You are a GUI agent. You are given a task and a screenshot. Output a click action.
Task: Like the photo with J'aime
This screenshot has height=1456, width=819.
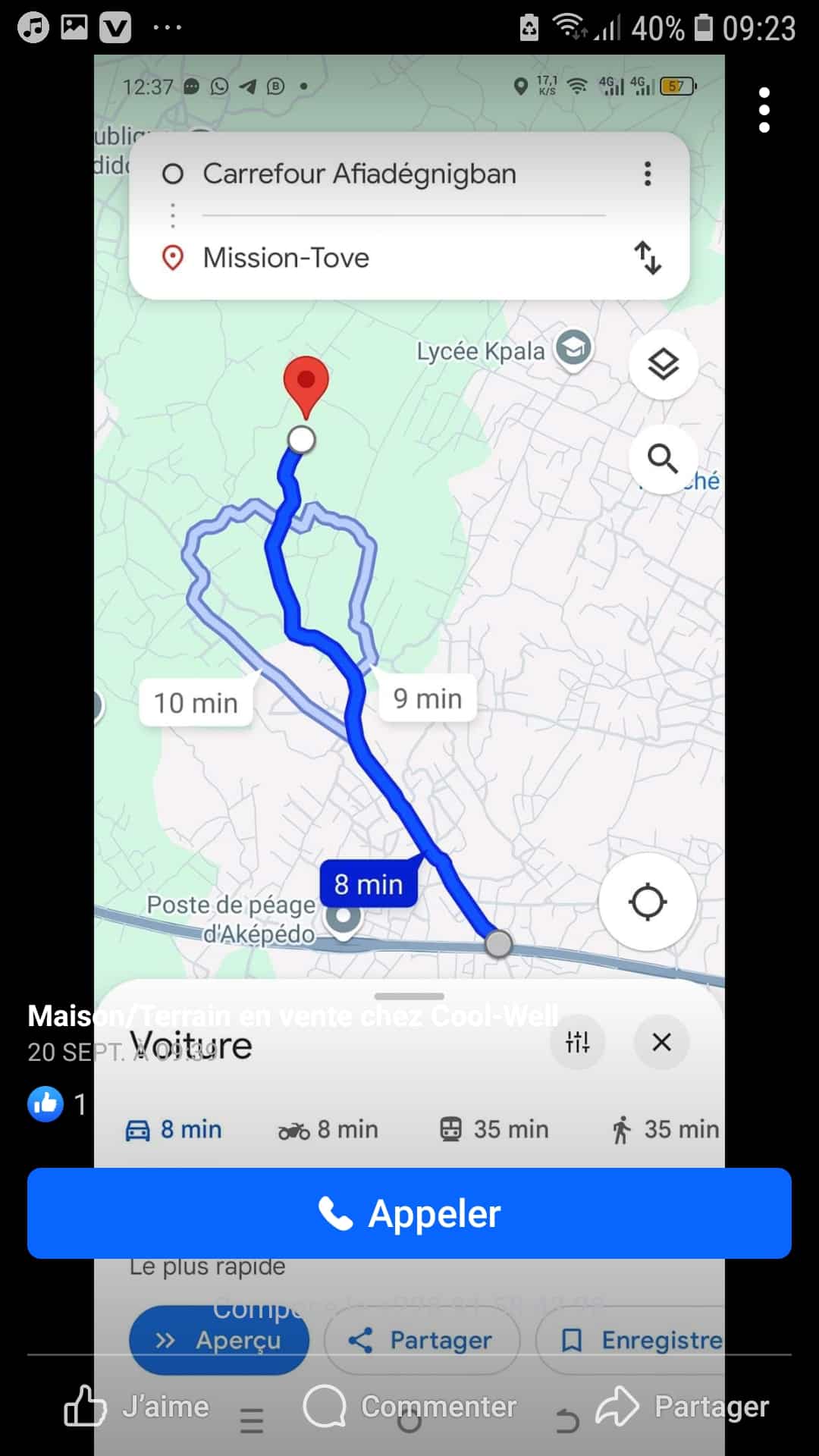[136, 1407]
